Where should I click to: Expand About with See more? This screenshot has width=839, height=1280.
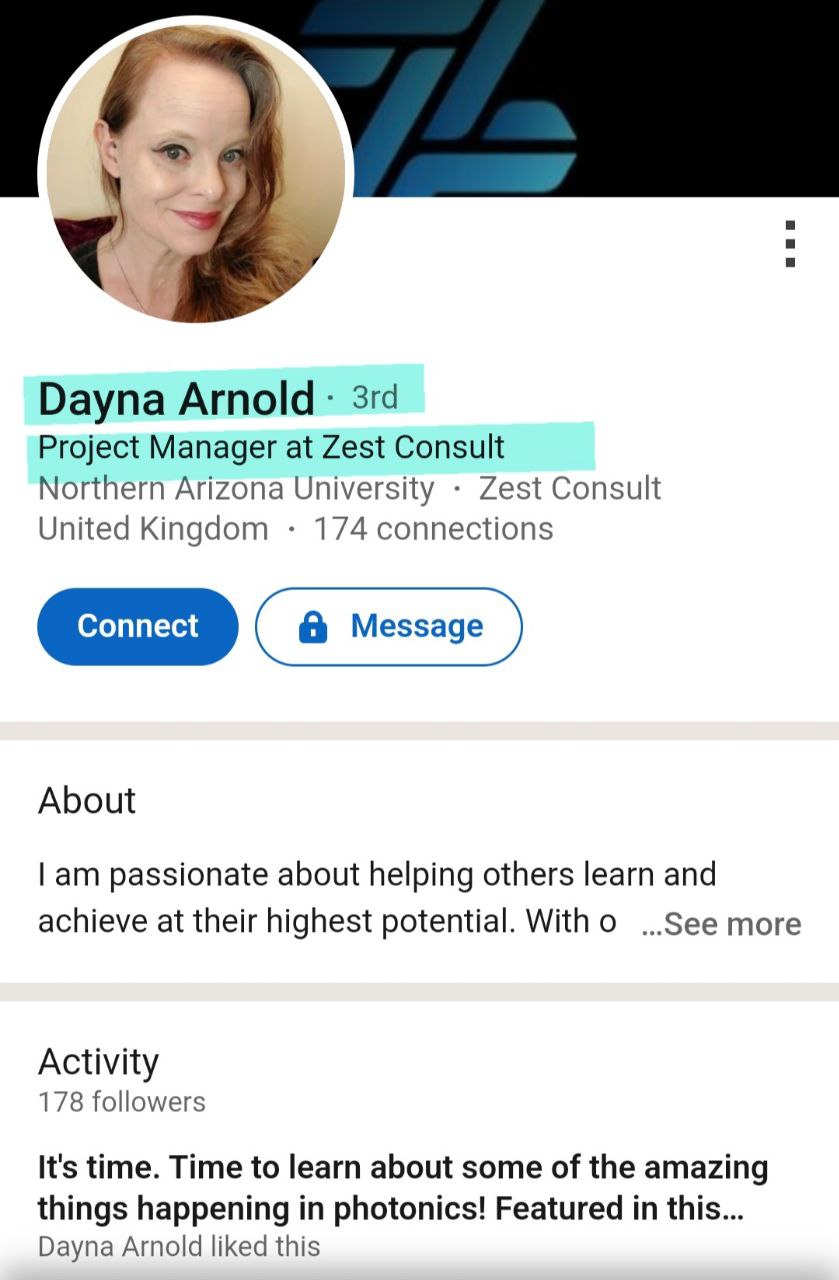tap(722, 924)
